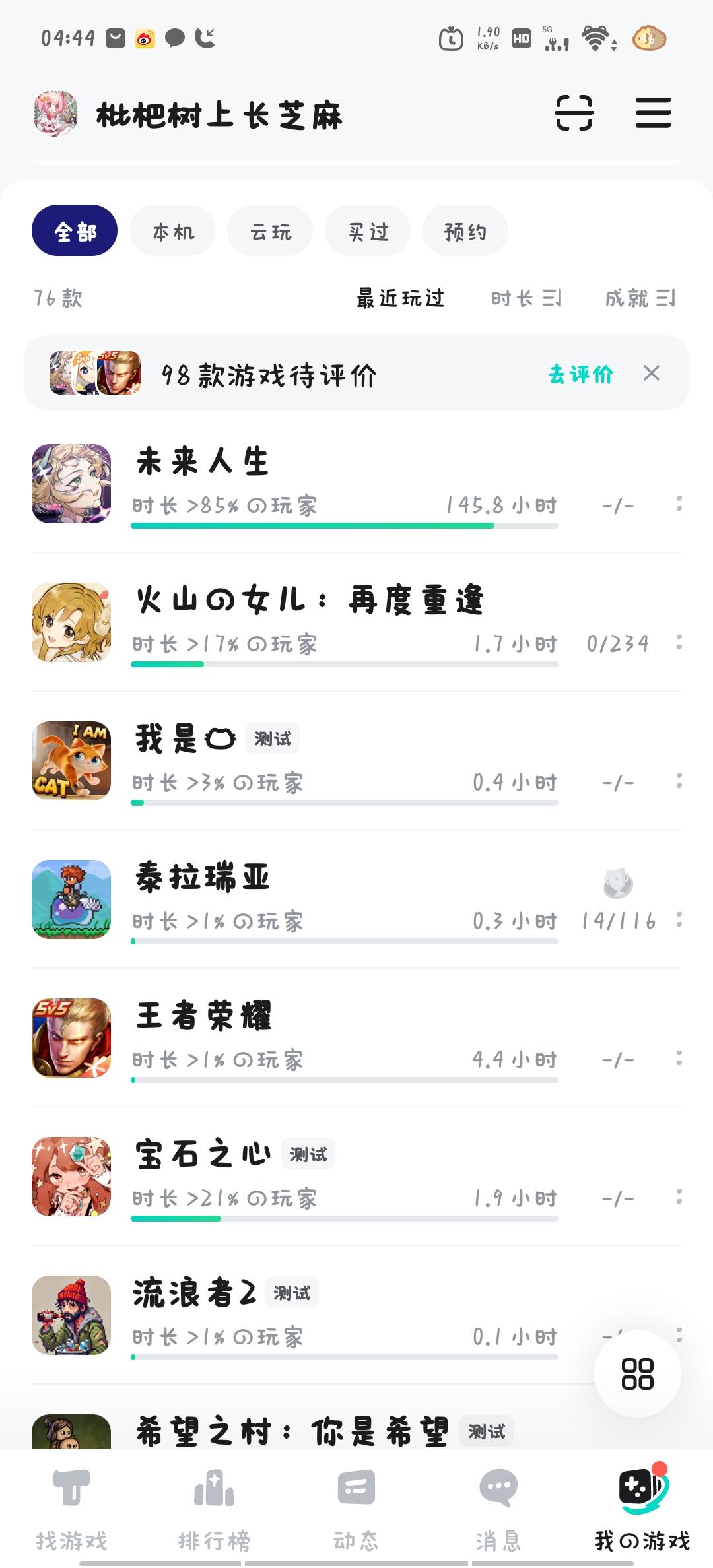
Task: Select the 本机 filter chip
Action: tap(172, 231)
